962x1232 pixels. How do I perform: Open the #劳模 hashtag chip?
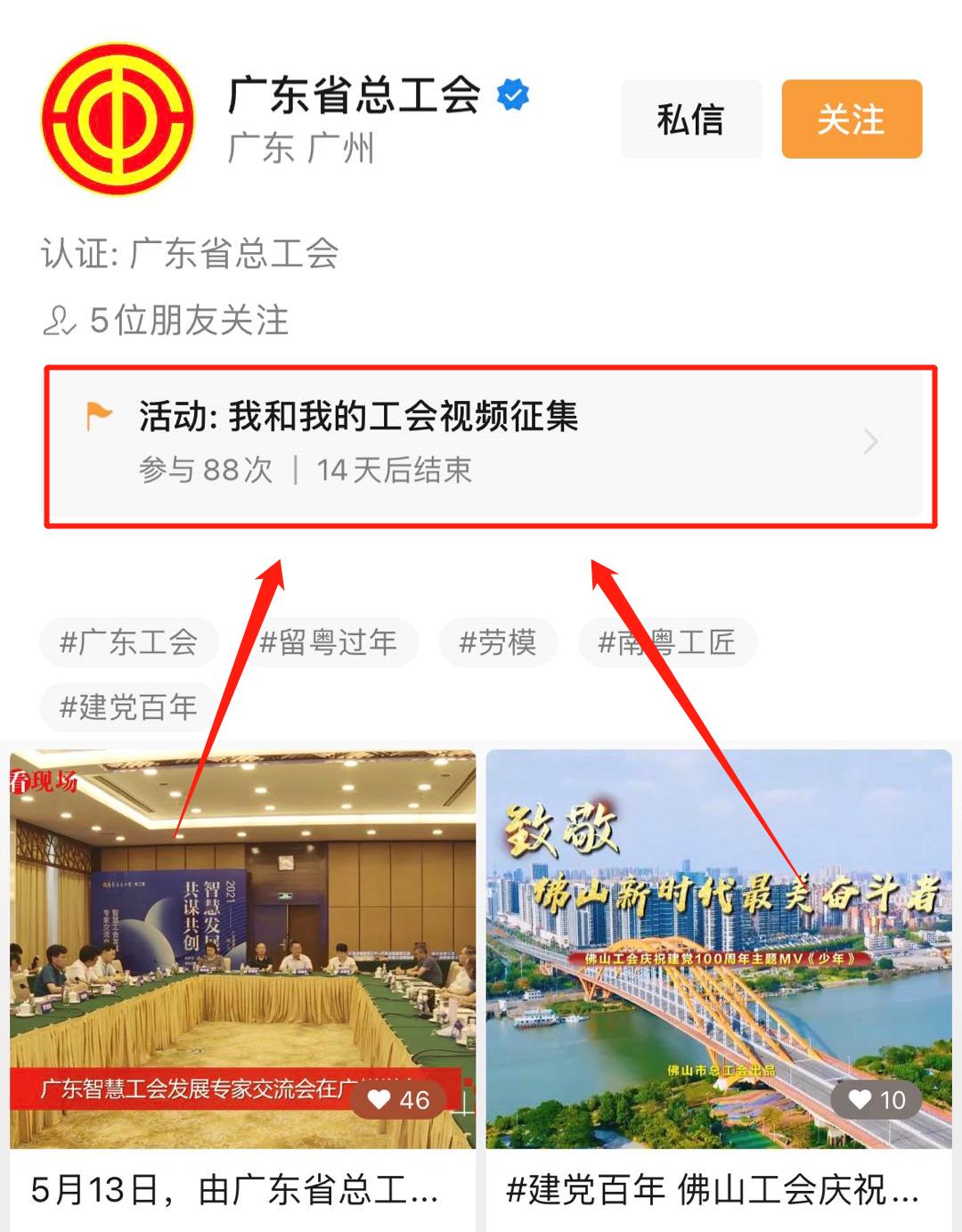click(498, 642)
